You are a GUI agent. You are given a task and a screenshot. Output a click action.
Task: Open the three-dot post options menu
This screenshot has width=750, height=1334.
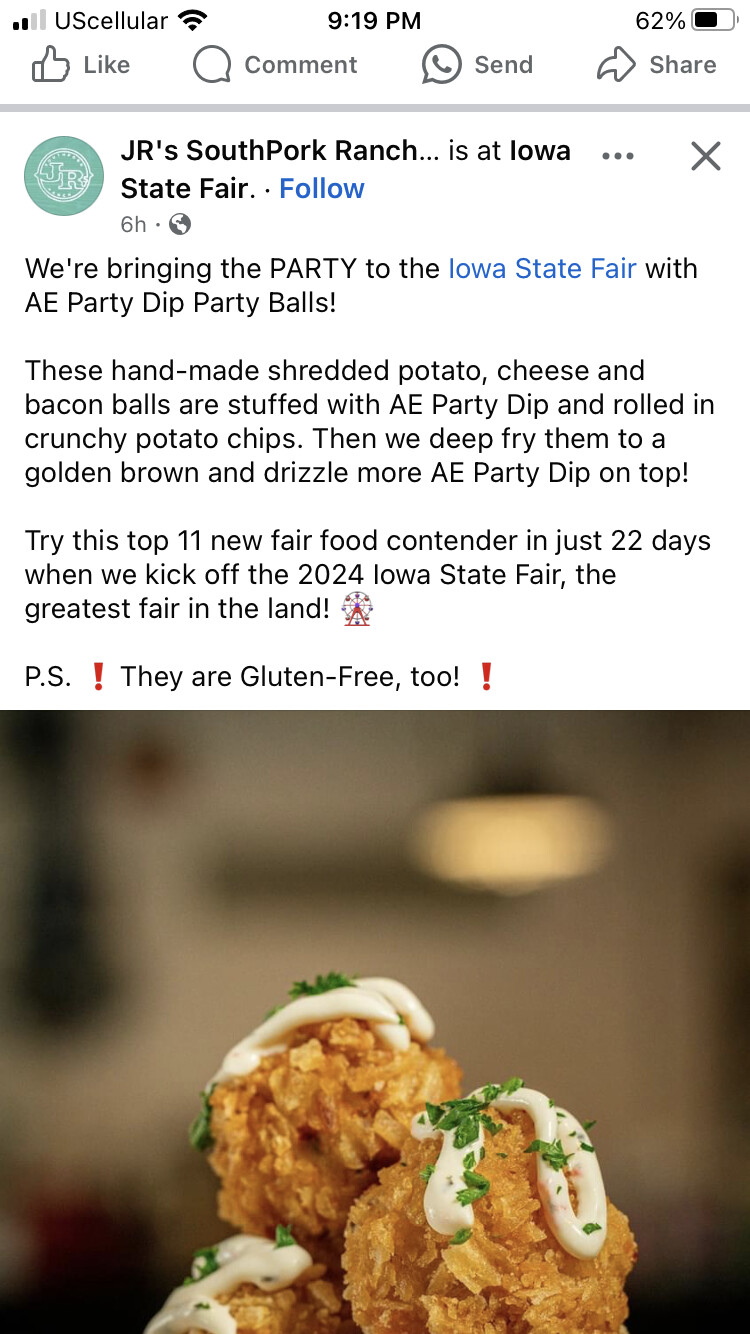[618, 156]
